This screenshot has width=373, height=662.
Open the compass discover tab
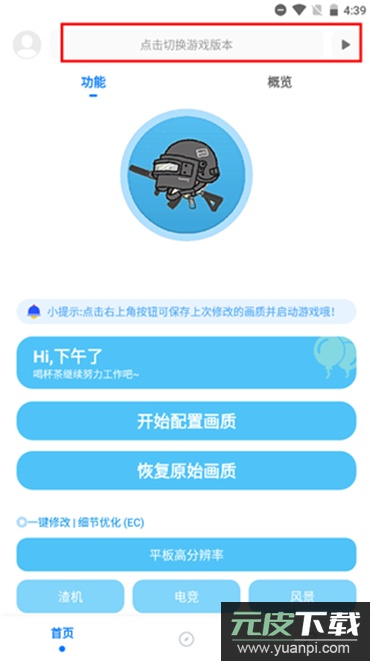(x=186, y=639)
